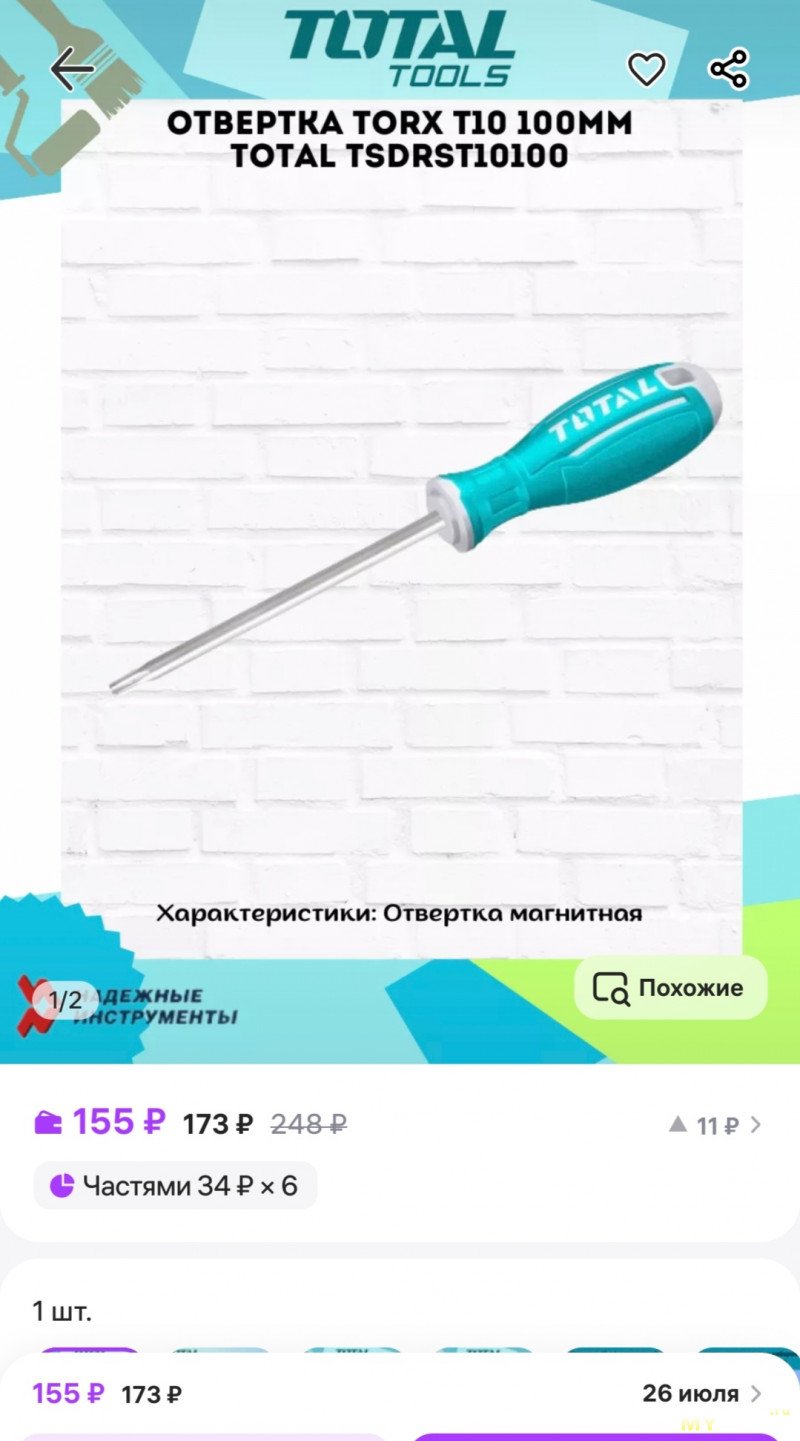The image size is (800, 1441).
Task: View delivery details for 26 июля
Action: pyautogui.click(x=701, y=1393)
